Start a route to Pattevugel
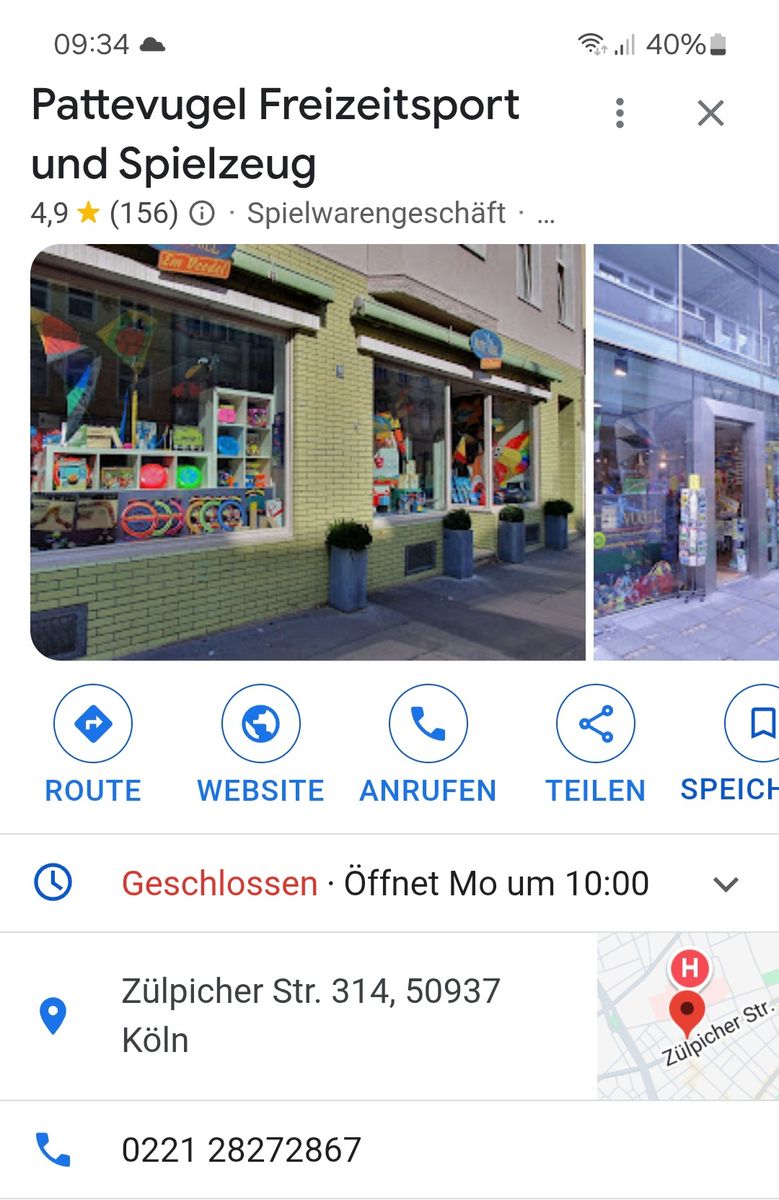 pyautogui.click(x=93, y=744)
